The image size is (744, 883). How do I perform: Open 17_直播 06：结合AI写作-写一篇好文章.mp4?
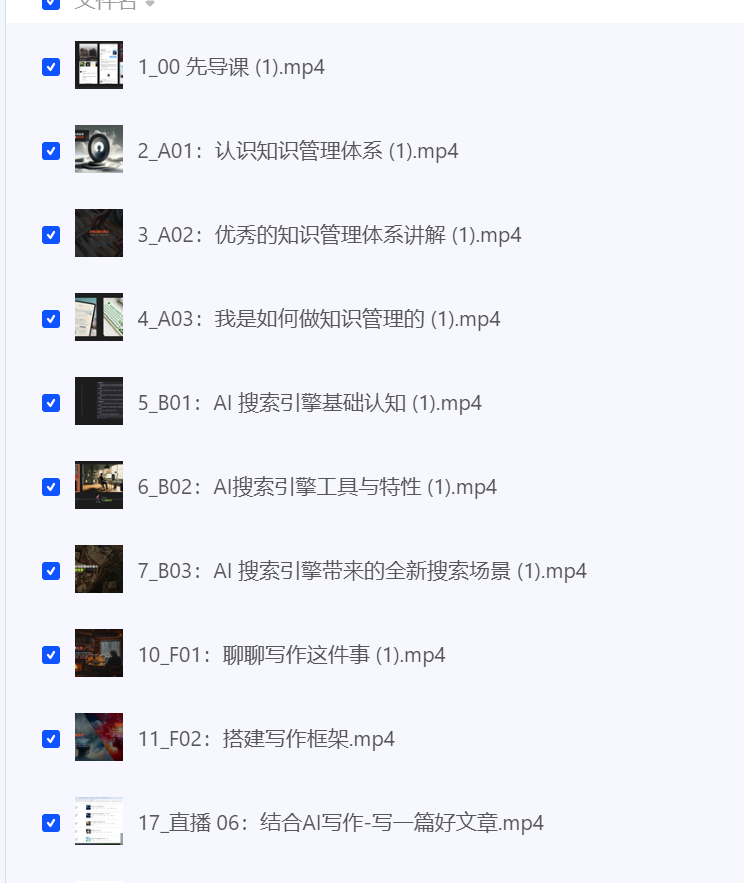point(340,823)
